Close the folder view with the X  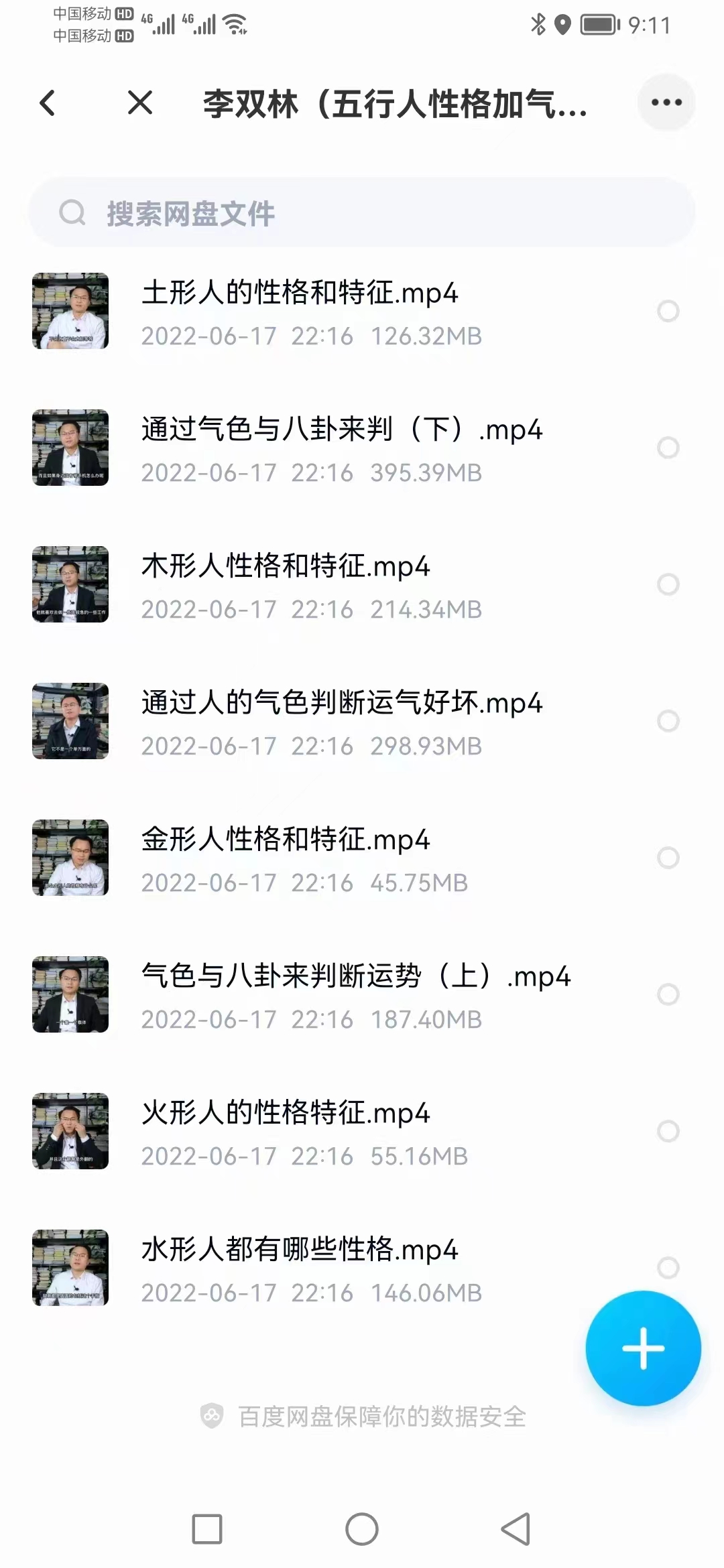139,104
